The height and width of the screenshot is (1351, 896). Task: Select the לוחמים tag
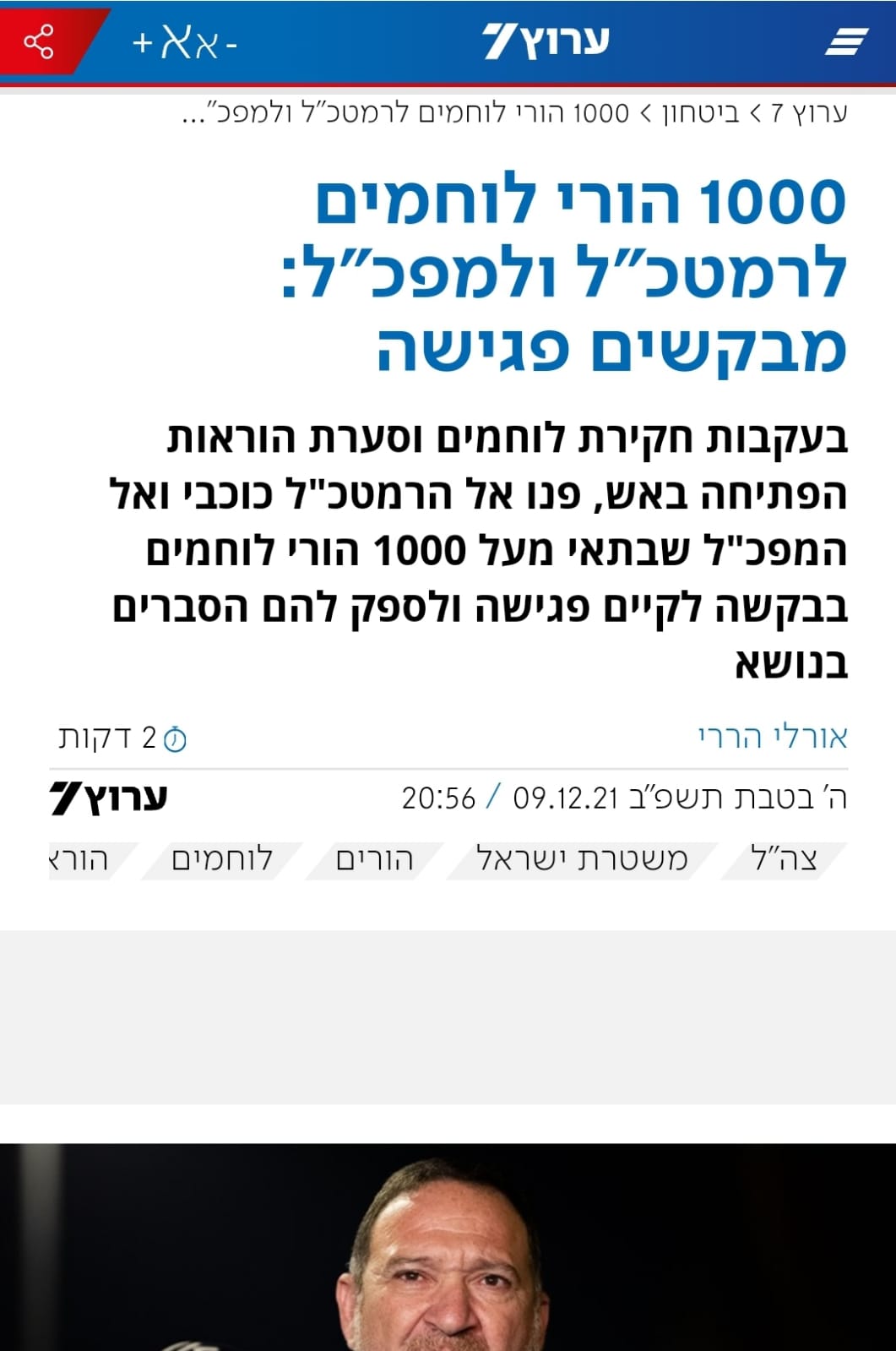pos(222,859)
